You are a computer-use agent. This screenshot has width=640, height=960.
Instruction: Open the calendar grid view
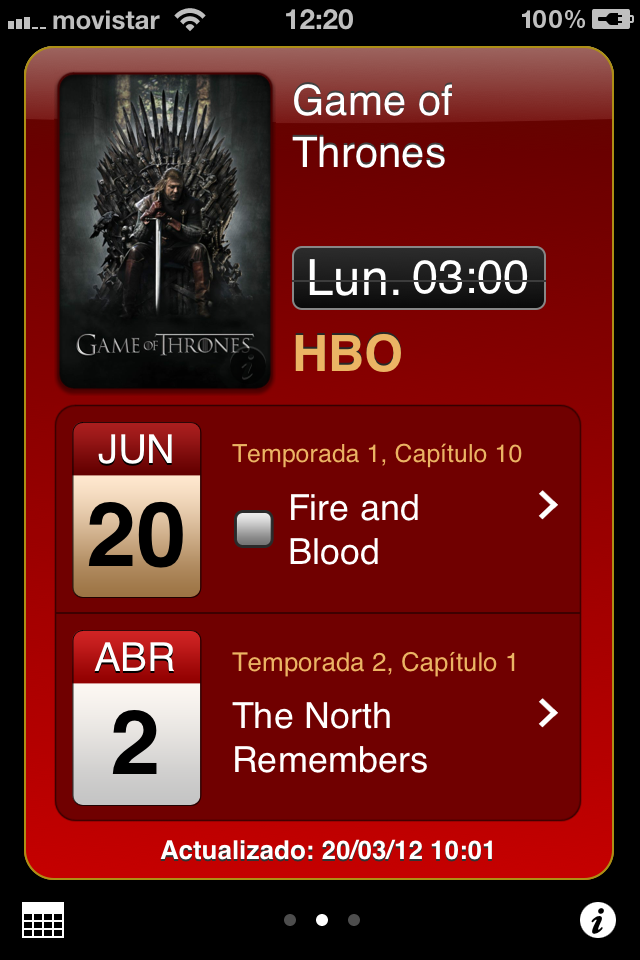coord(43,920)
